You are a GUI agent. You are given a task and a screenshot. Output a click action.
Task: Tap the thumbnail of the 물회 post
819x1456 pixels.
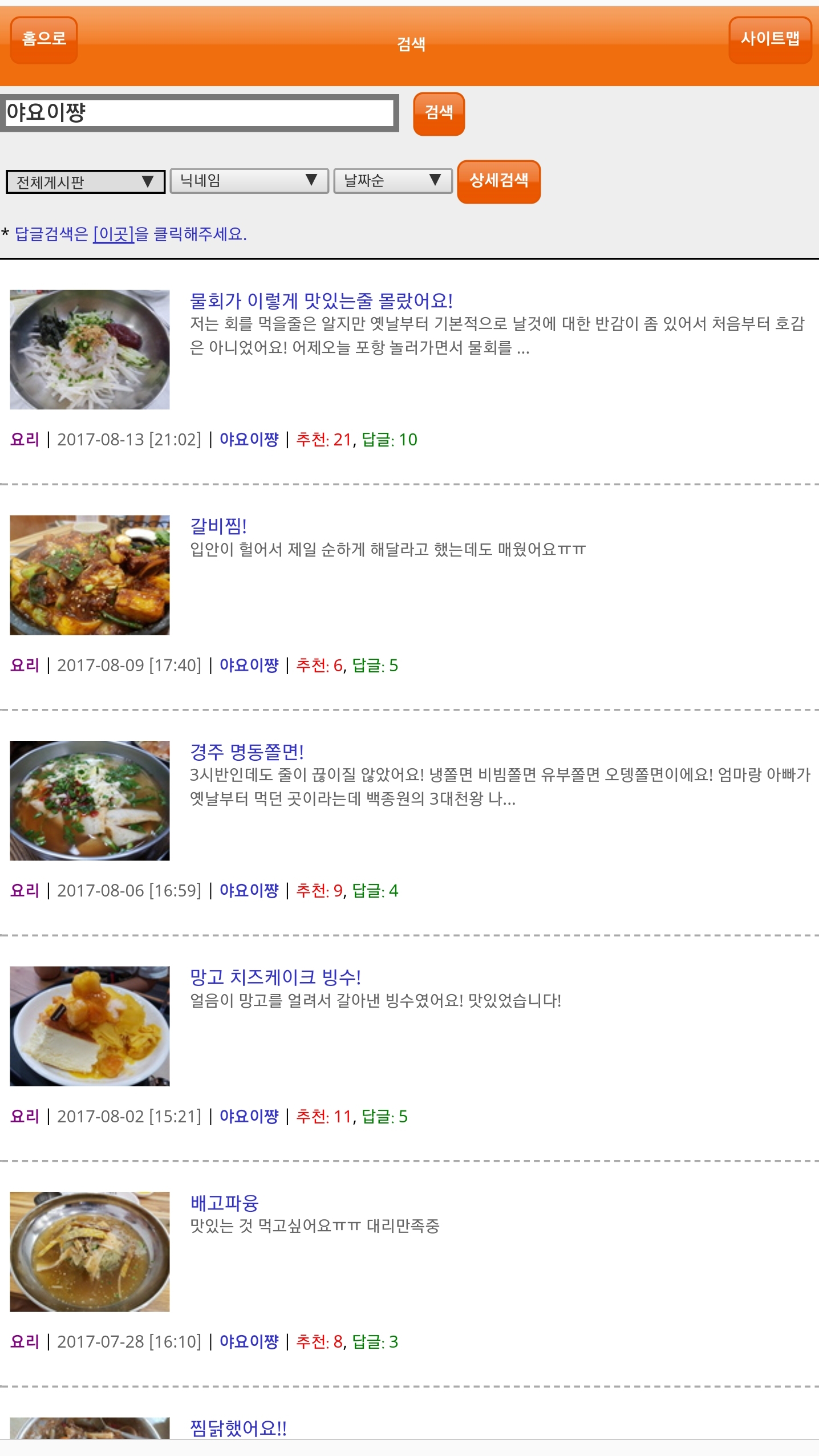coord(90,349)
